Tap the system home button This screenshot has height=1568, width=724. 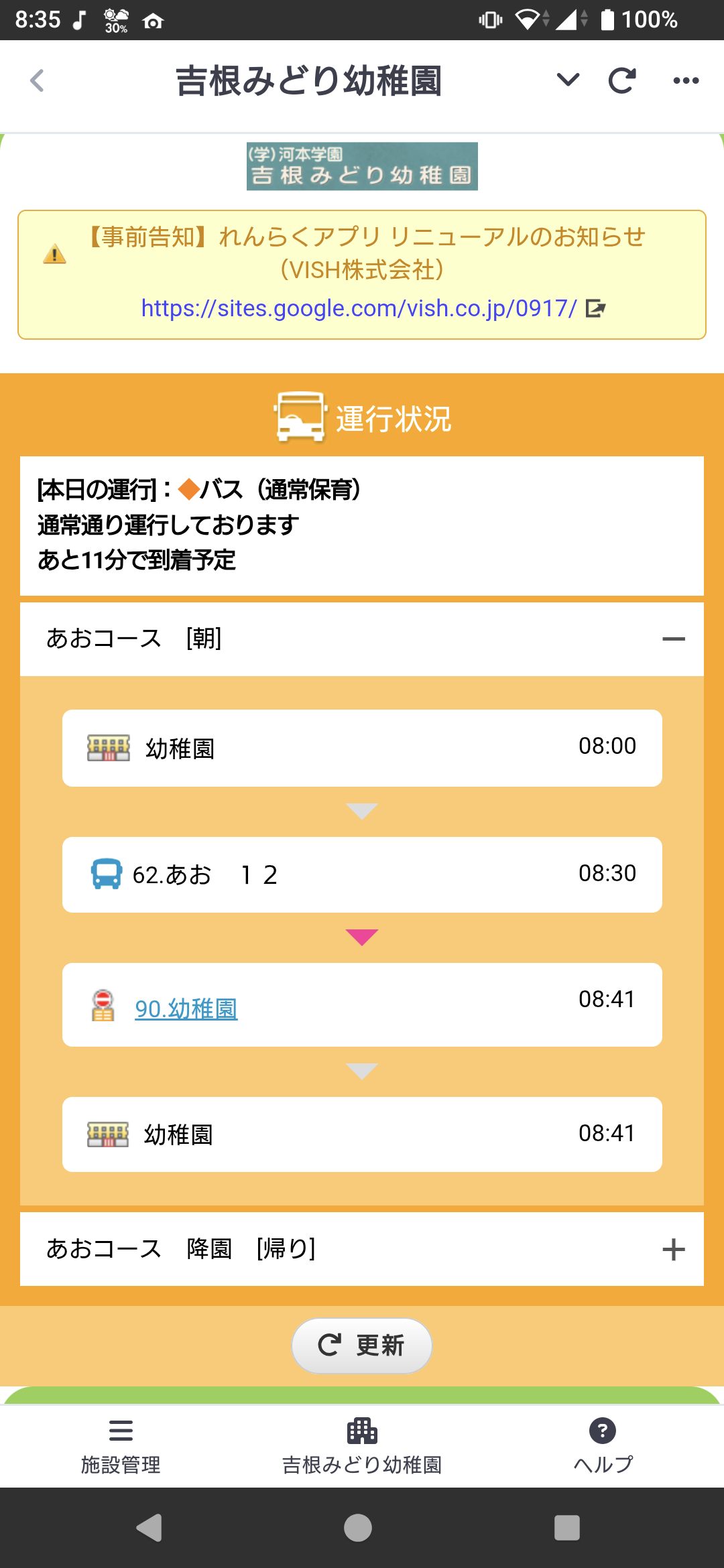click(x=358, y=1528)
